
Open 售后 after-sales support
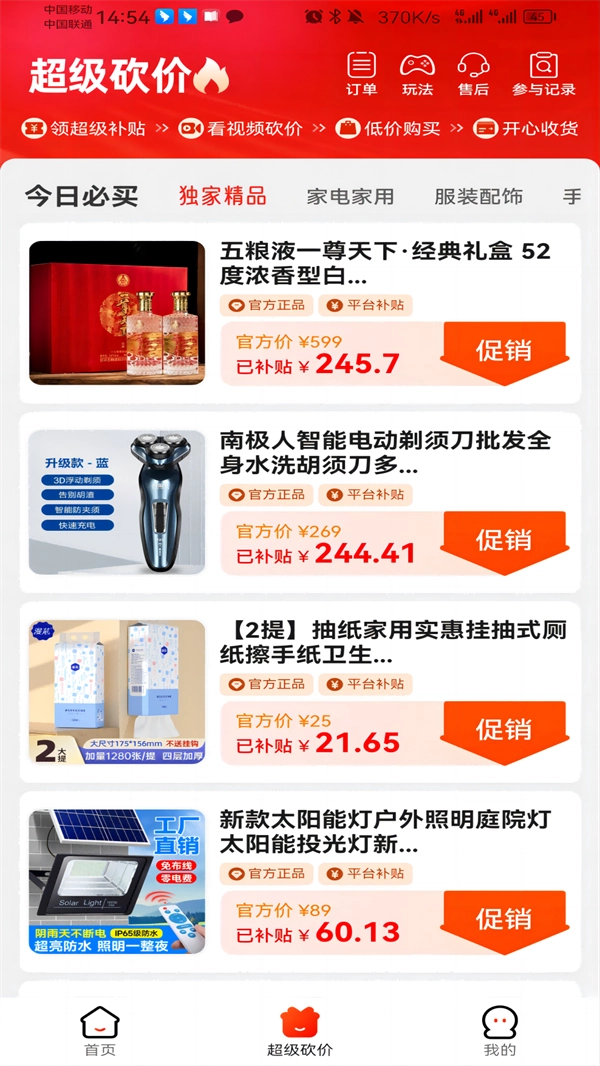coord(473,75)
